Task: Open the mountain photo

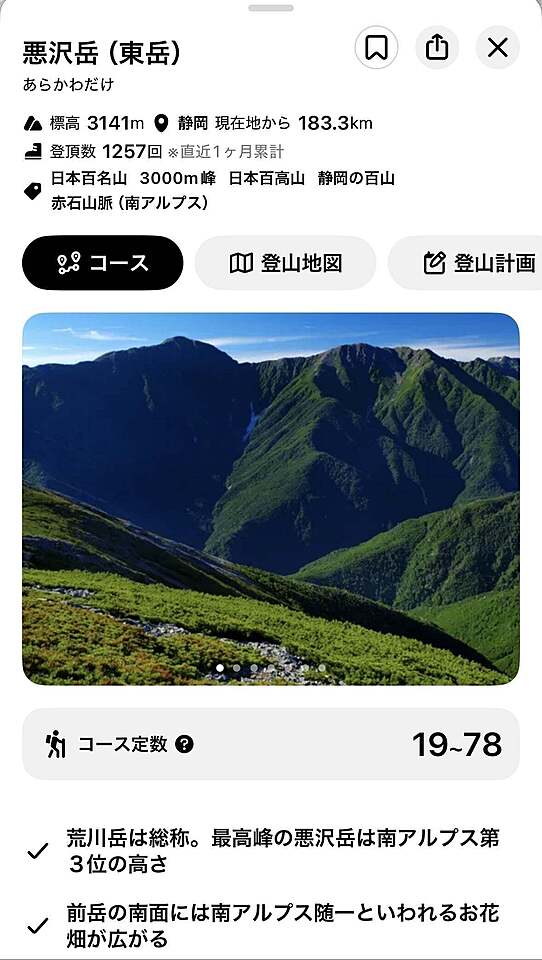Action: click(271, 499)
